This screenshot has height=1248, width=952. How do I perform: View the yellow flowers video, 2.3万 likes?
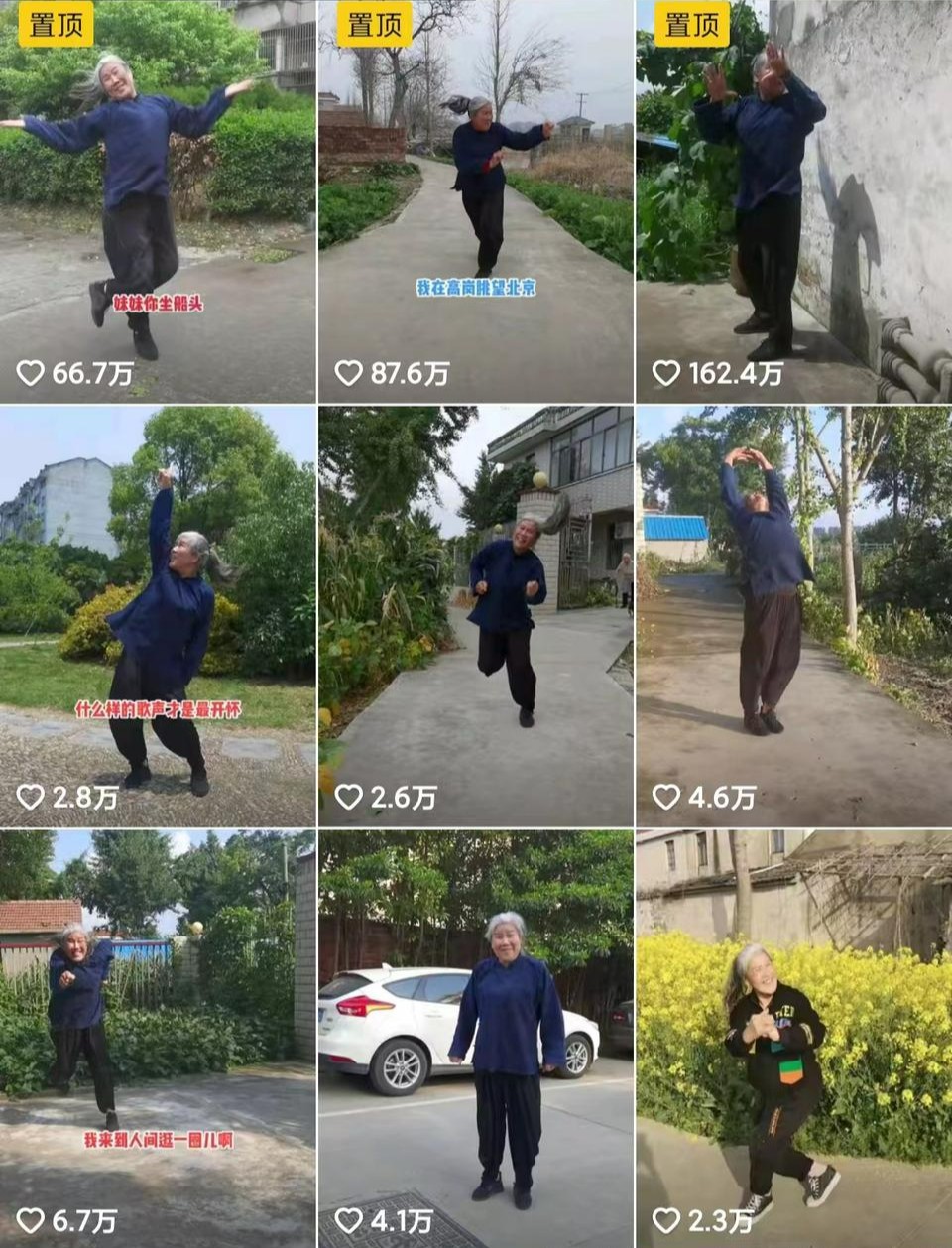tap(793, 1039)
